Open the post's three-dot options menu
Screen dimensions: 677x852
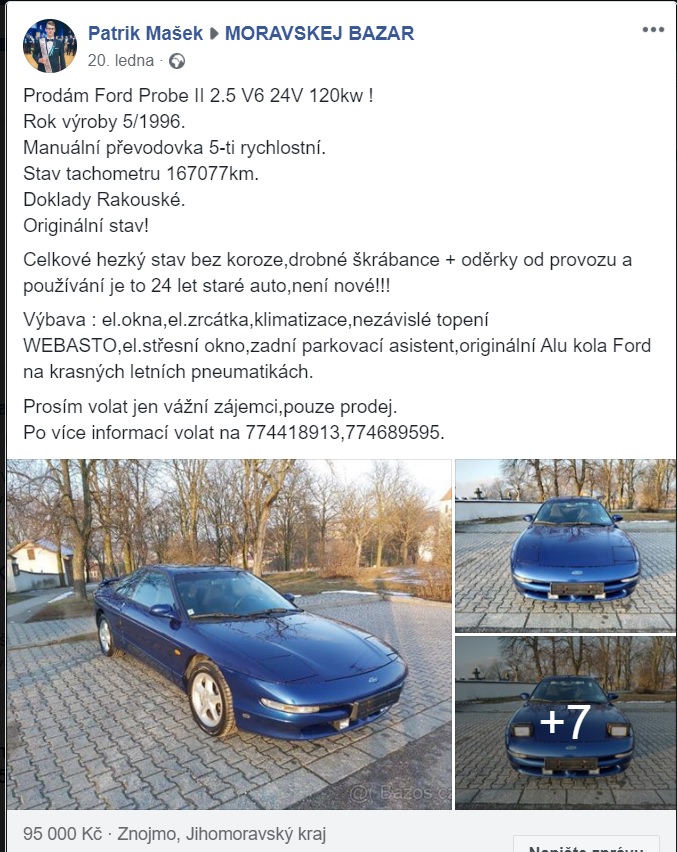(x=653, y=30)
